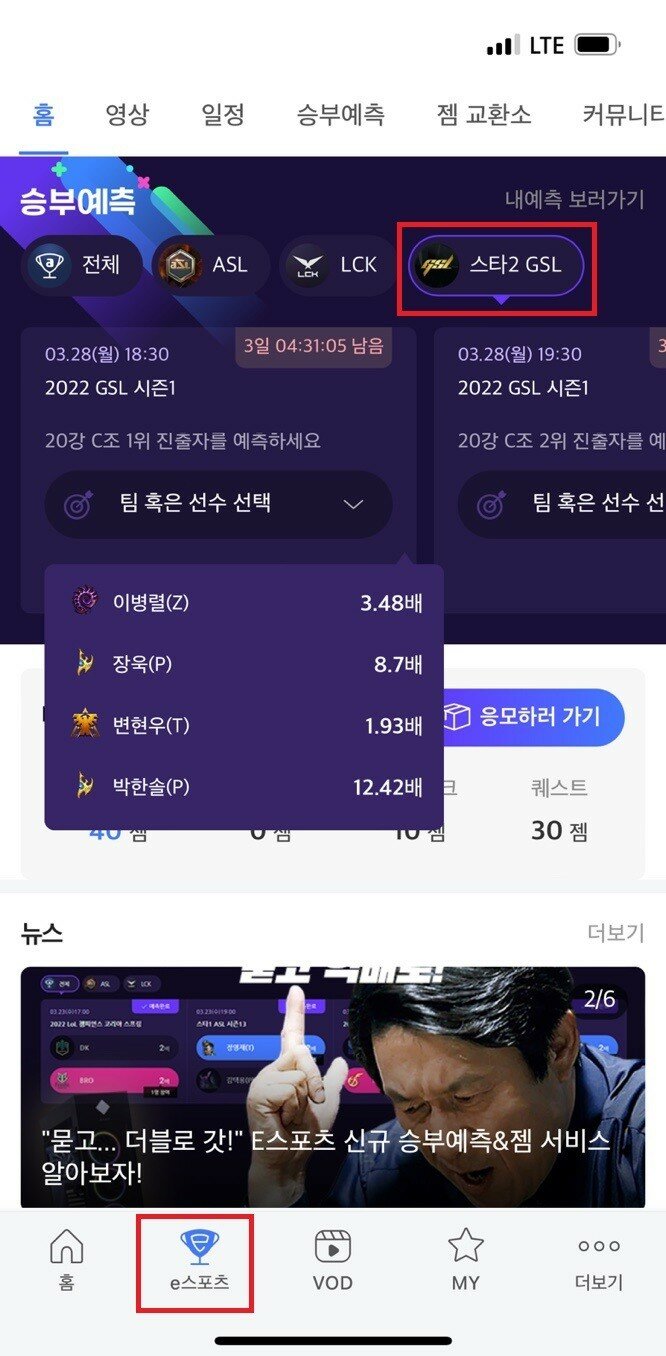Image resolution: width=666 pixels, height=1356 pixels.
Task: Switch to the 영상 top tab
Action: [x=127, y=115]
